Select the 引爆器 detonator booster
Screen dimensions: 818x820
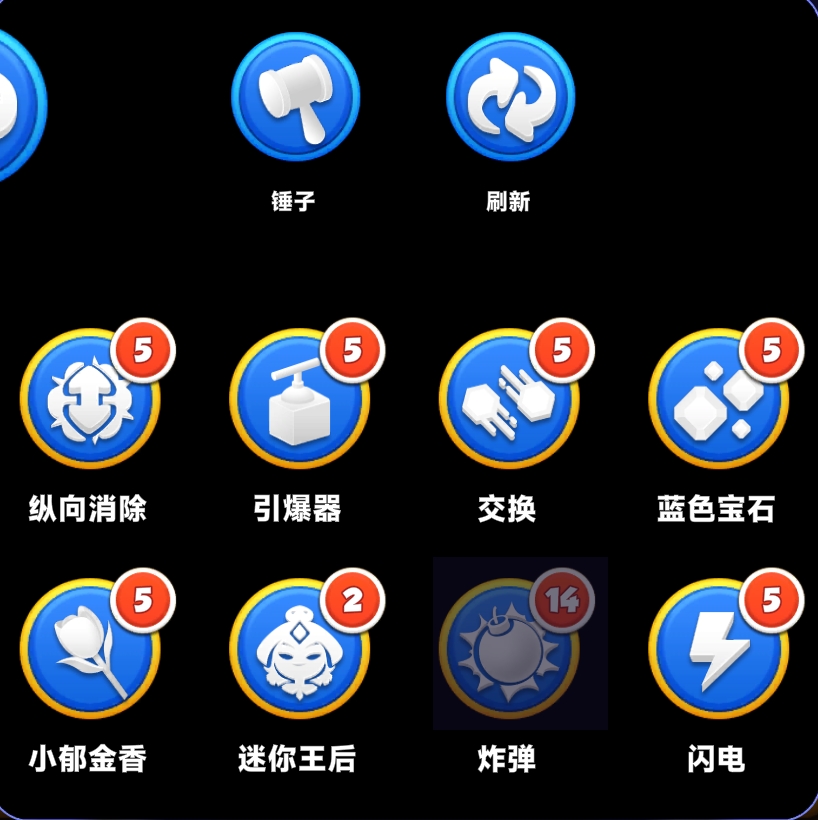click(299, 400)
